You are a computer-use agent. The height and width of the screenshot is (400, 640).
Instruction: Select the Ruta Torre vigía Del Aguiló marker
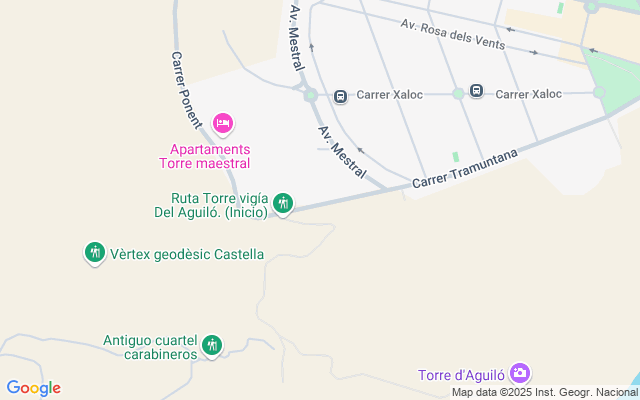coord(283,203)
